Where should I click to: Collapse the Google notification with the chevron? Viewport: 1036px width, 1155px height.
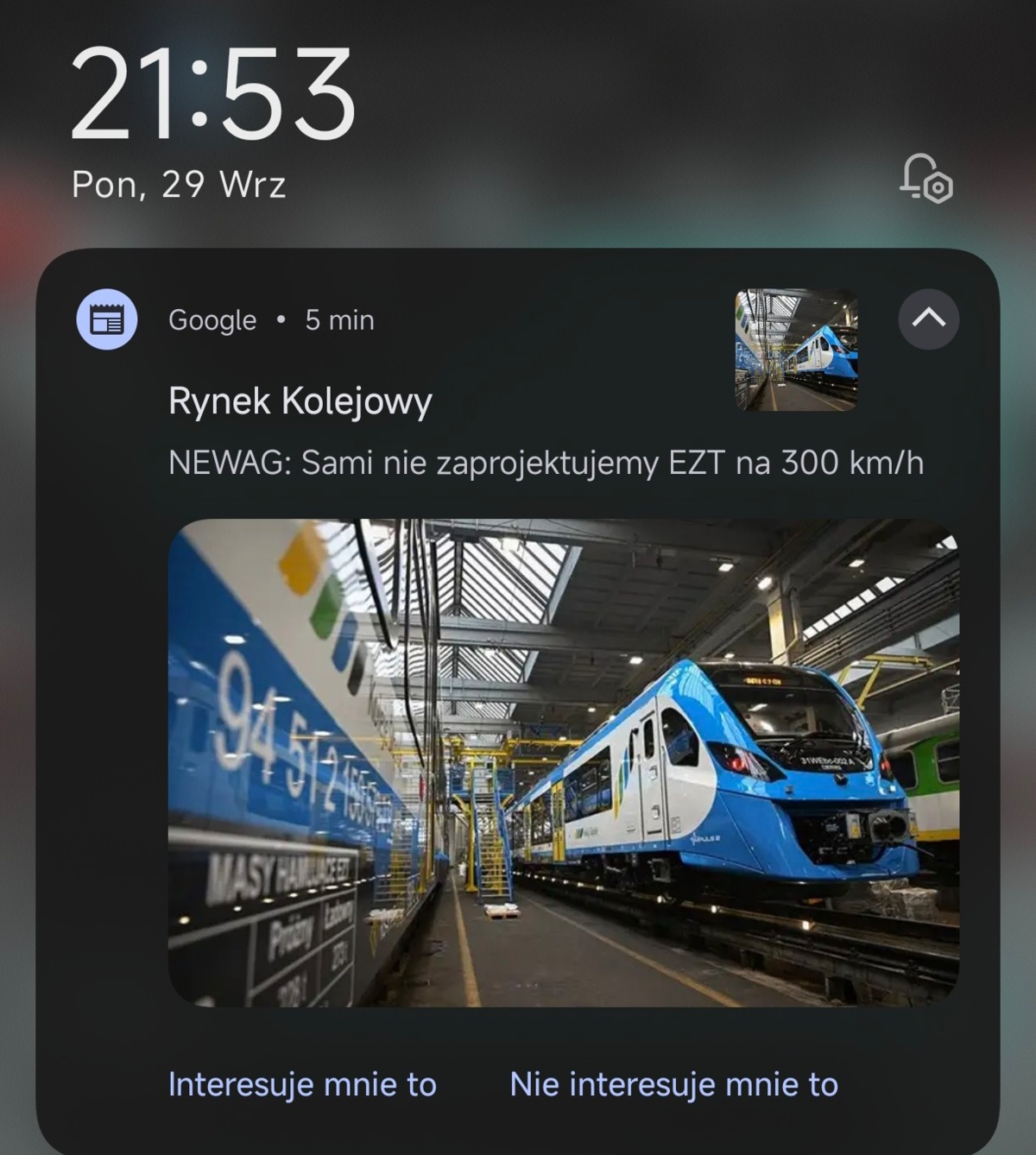point(928,319)
